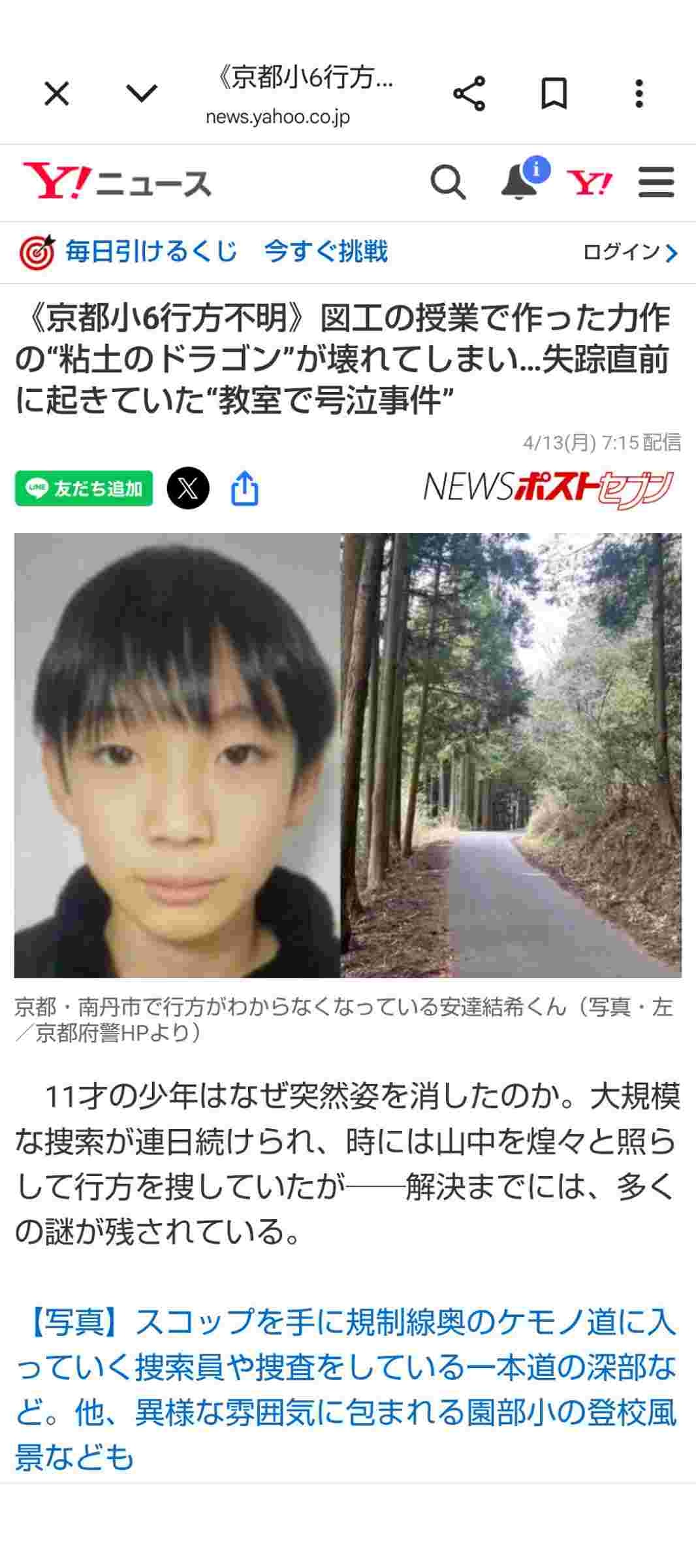Tap the ログイン link
This screenshot has width=696, height=1568.
coord(629,252)
